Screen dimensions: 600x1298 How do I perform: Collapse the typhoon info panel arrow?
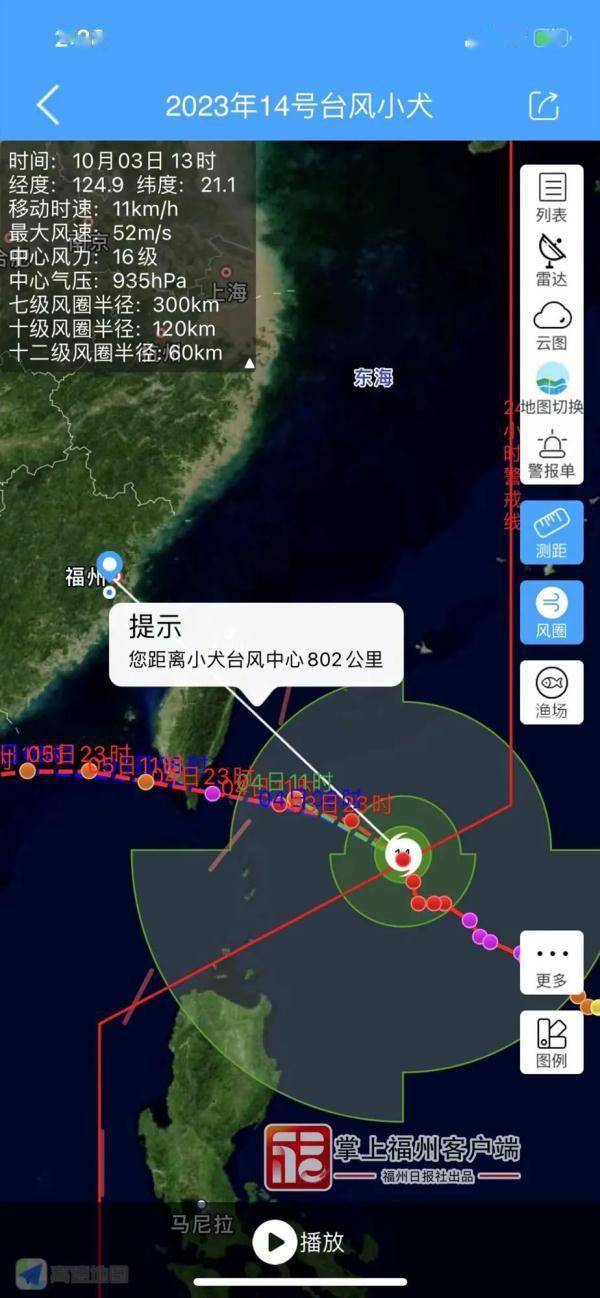tap(249, 363)
